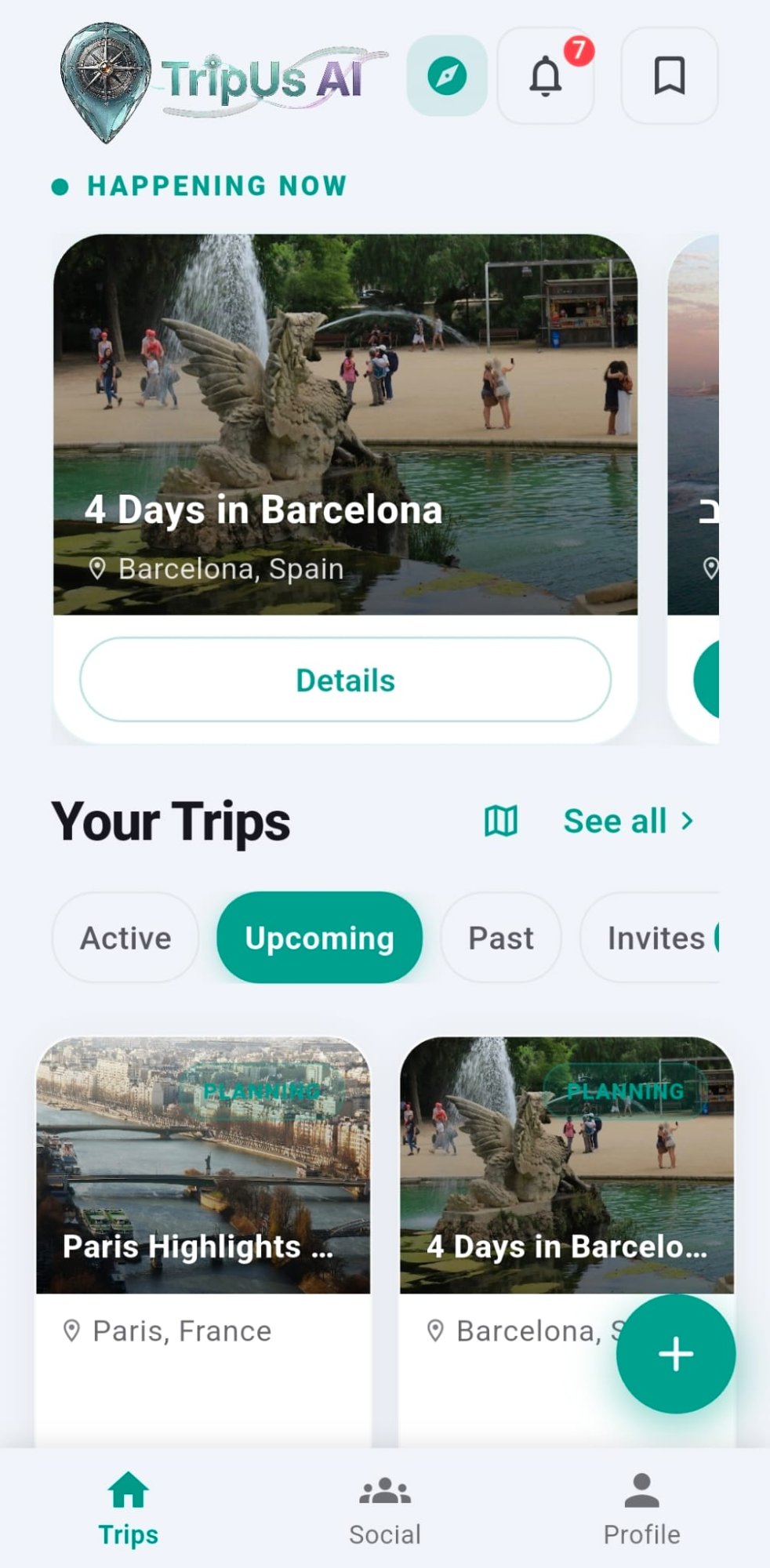The height and width of the screenshot is (1568, 770).
Task: Select the Upcoming filter tab
Action: (x=318, y=938)
